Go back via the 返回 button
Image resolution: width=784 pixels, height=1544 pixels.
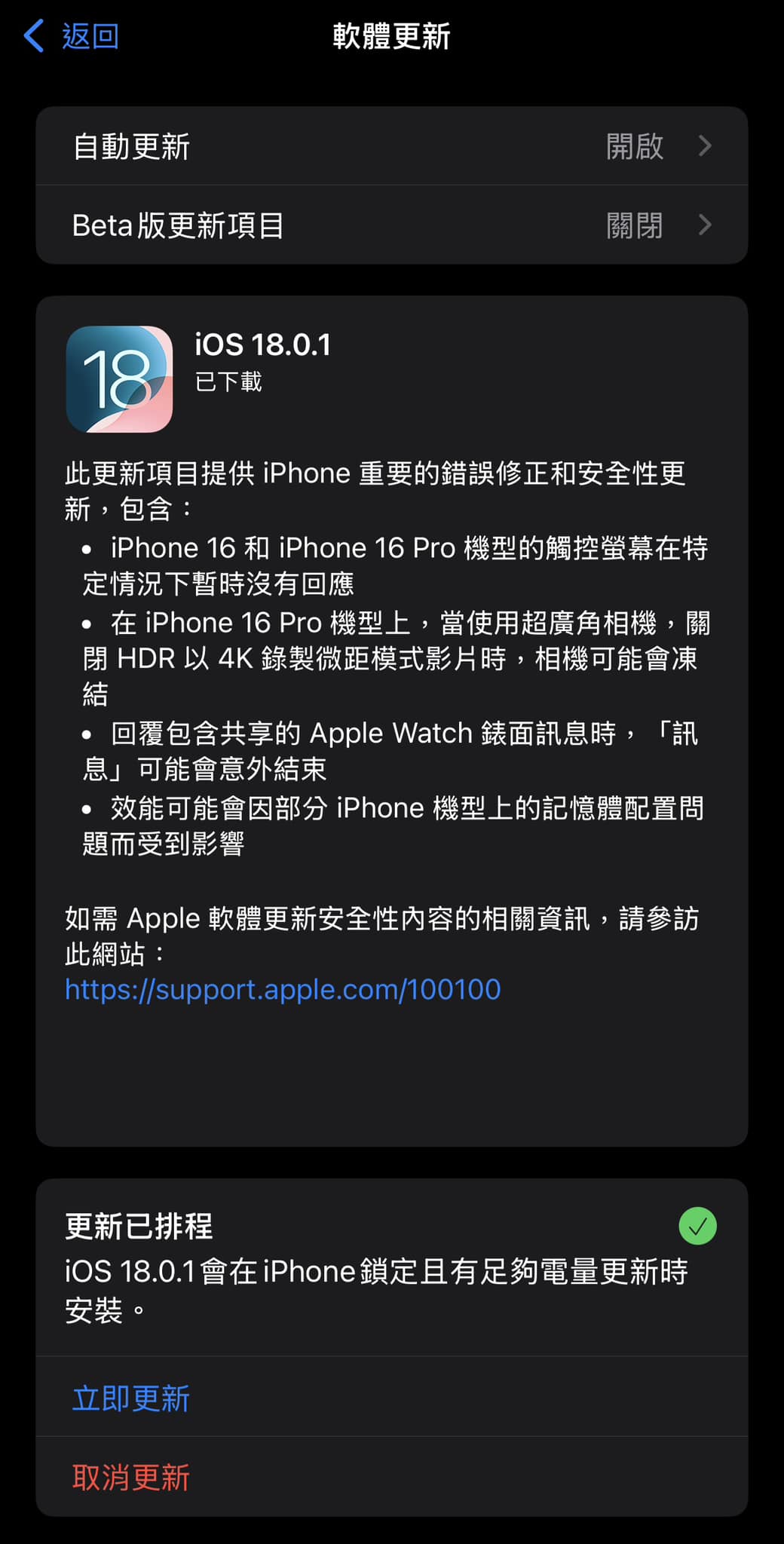72,36
